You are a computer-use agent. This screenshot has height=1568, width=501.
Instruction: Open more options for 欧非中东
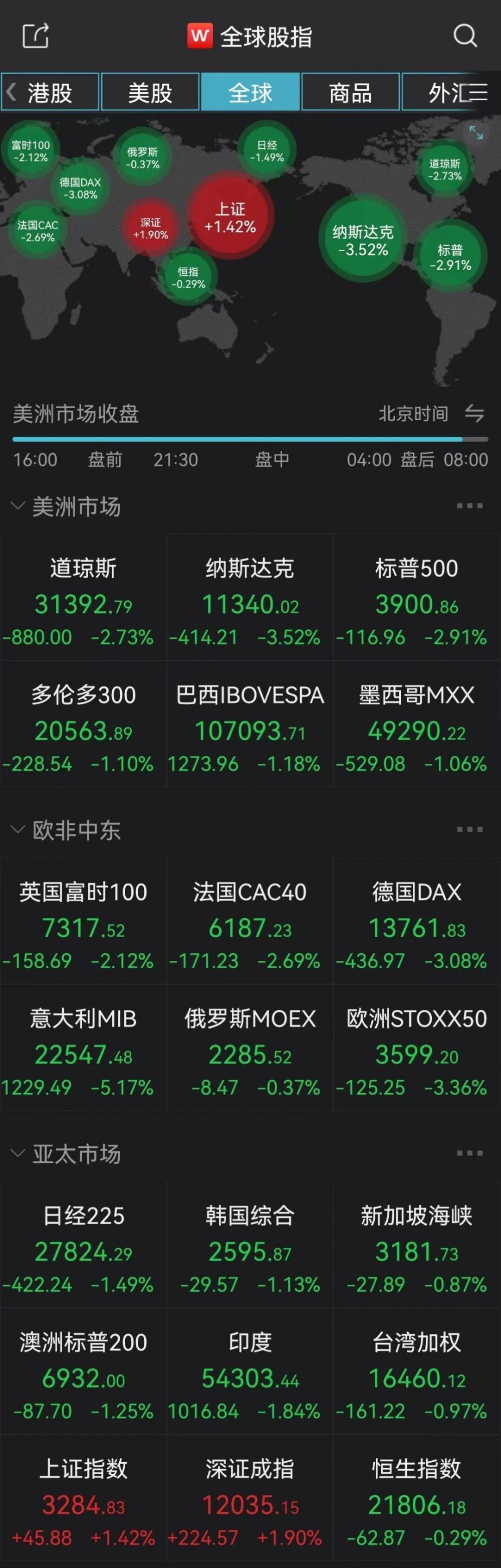469,830
